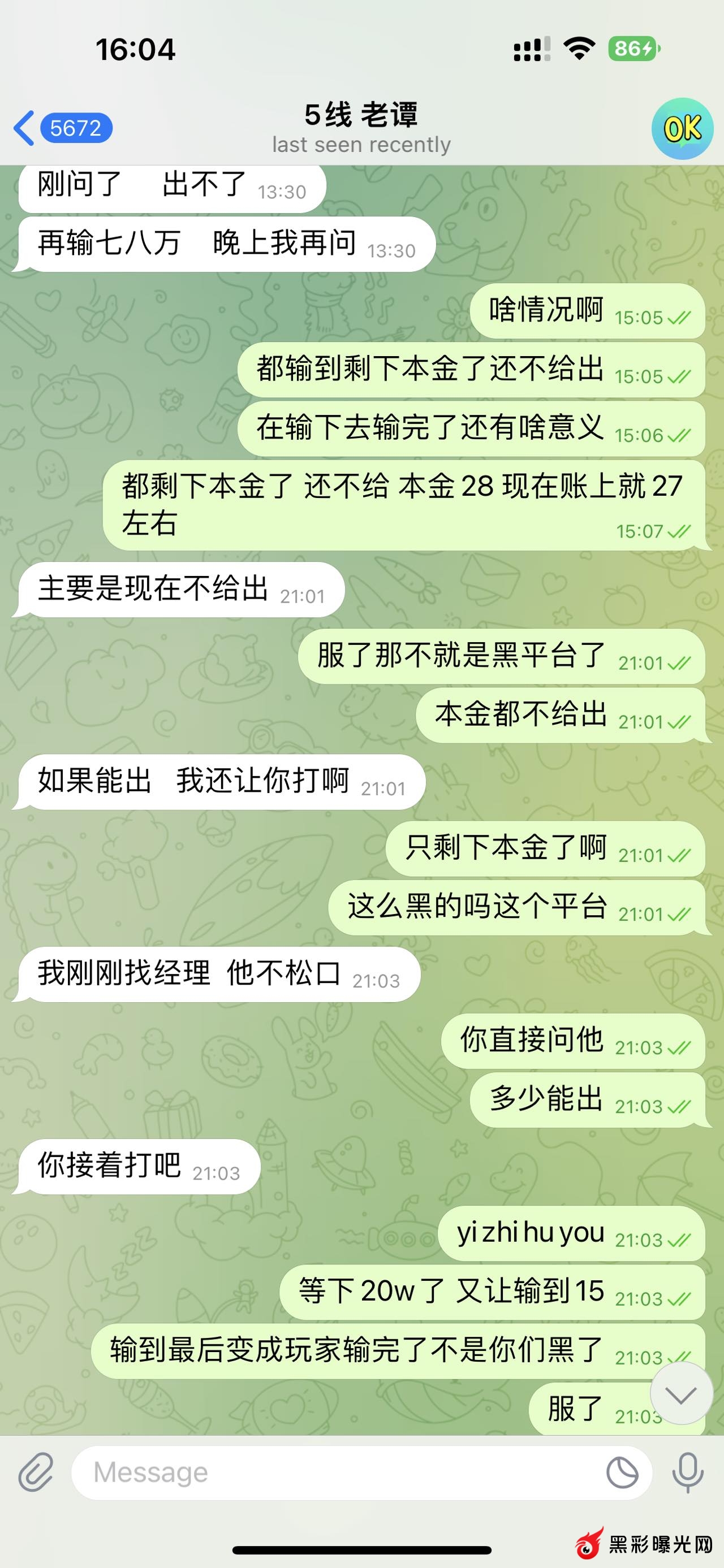Attach a file with the paperclip
724x1568 pixels.
pyautogui.click(x=36, y=1473)
